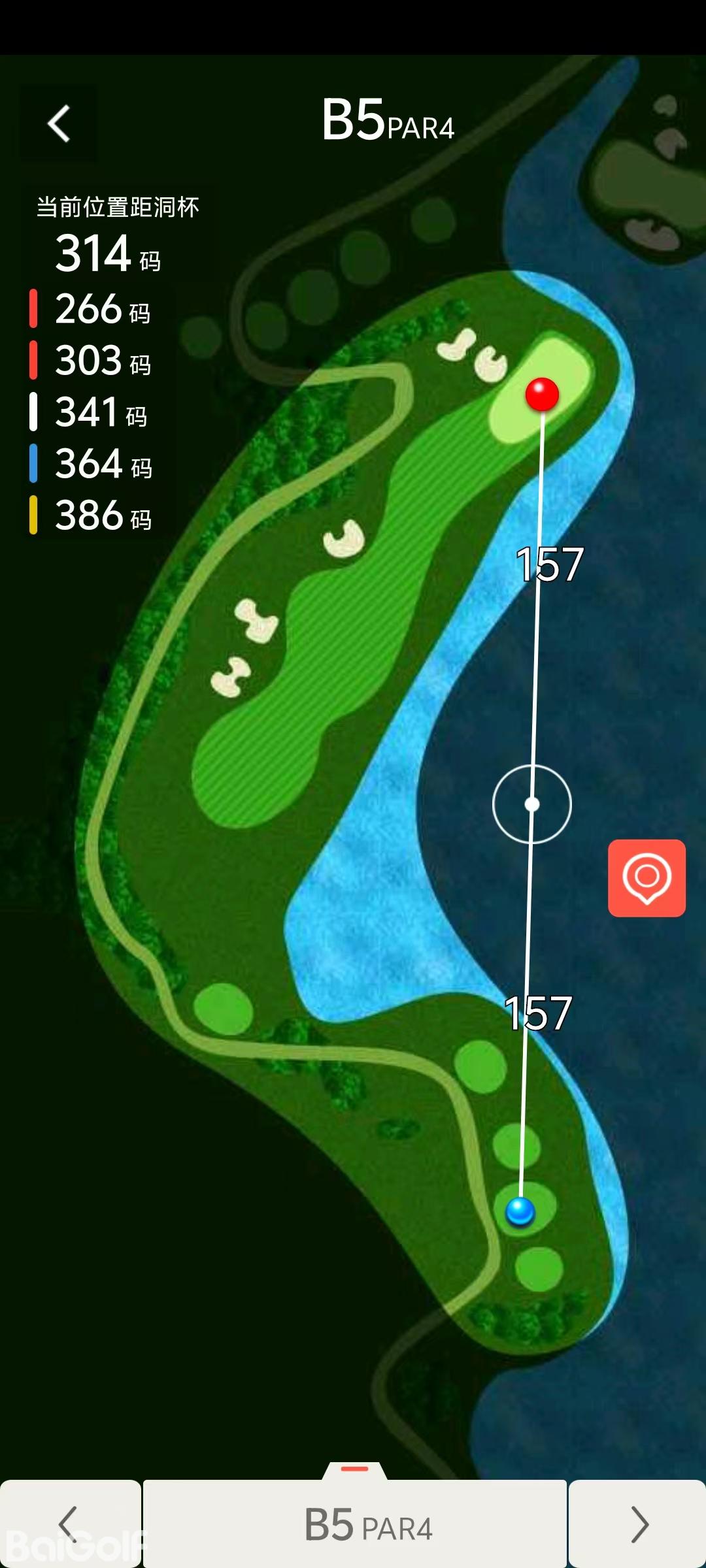Tap the circular target marker on the line
Image resolution: width=706 pixels, height=1568 pixels.
click(532, 804)
